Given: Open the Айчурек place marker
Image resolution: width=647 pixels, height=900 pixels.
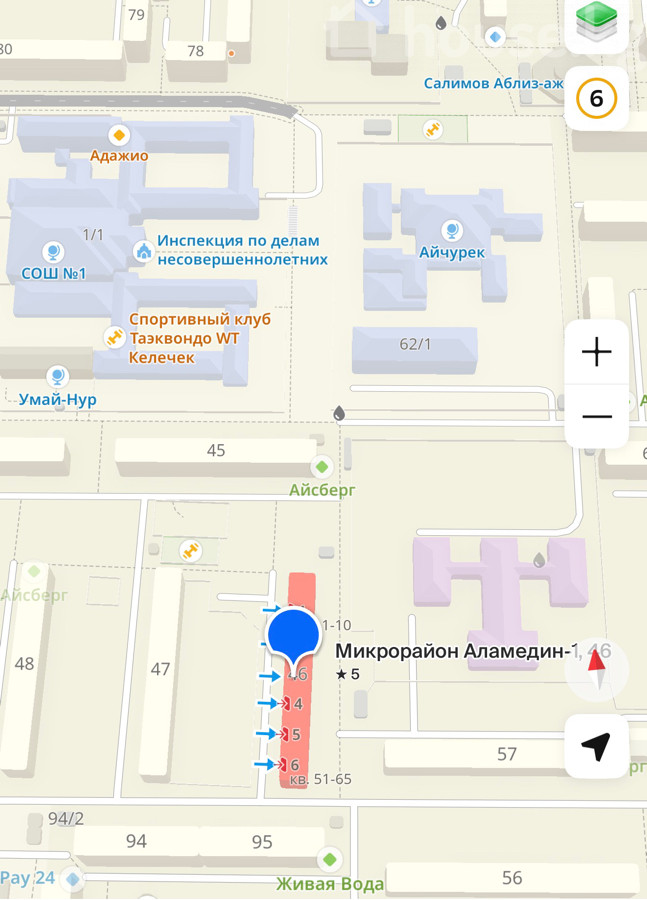Looking at the screenshot, I should click(452, 231).
